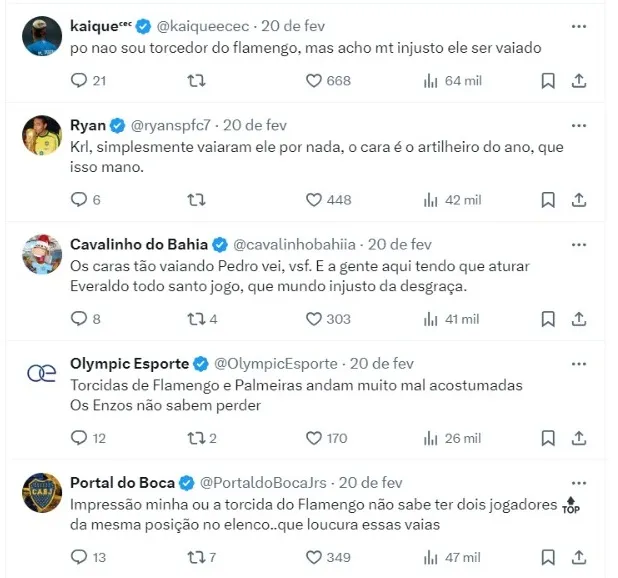The image size is (618, 578).
Task: Open more options on Cavalinho do Bahia's tweet
Action: pos(579,245)
